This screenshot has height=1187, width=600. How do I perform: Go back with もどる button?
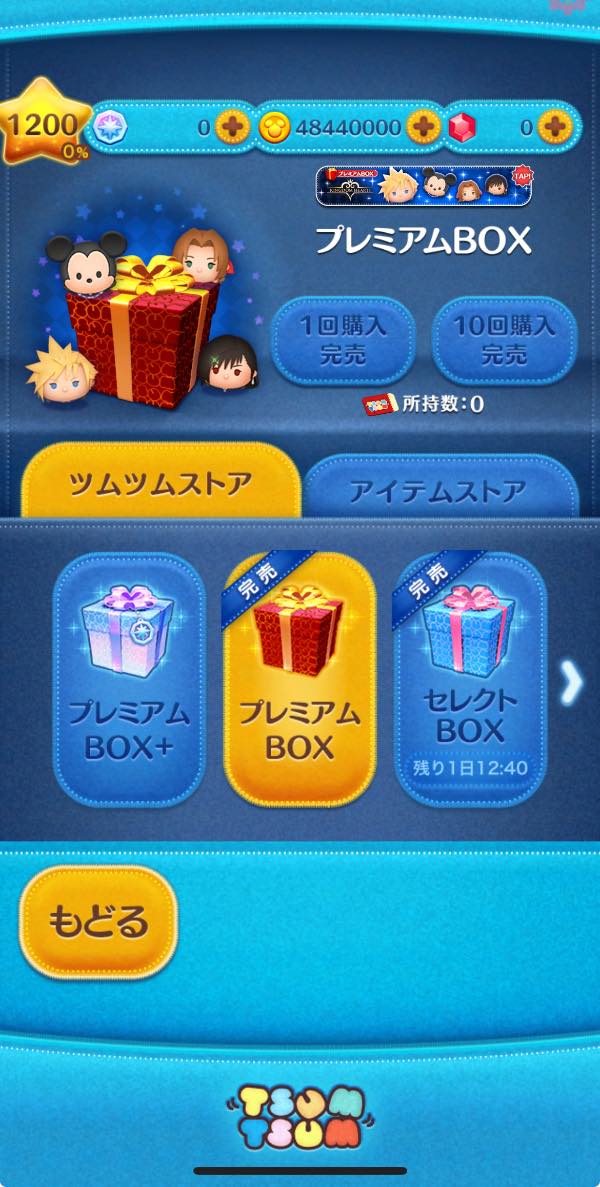98,921
